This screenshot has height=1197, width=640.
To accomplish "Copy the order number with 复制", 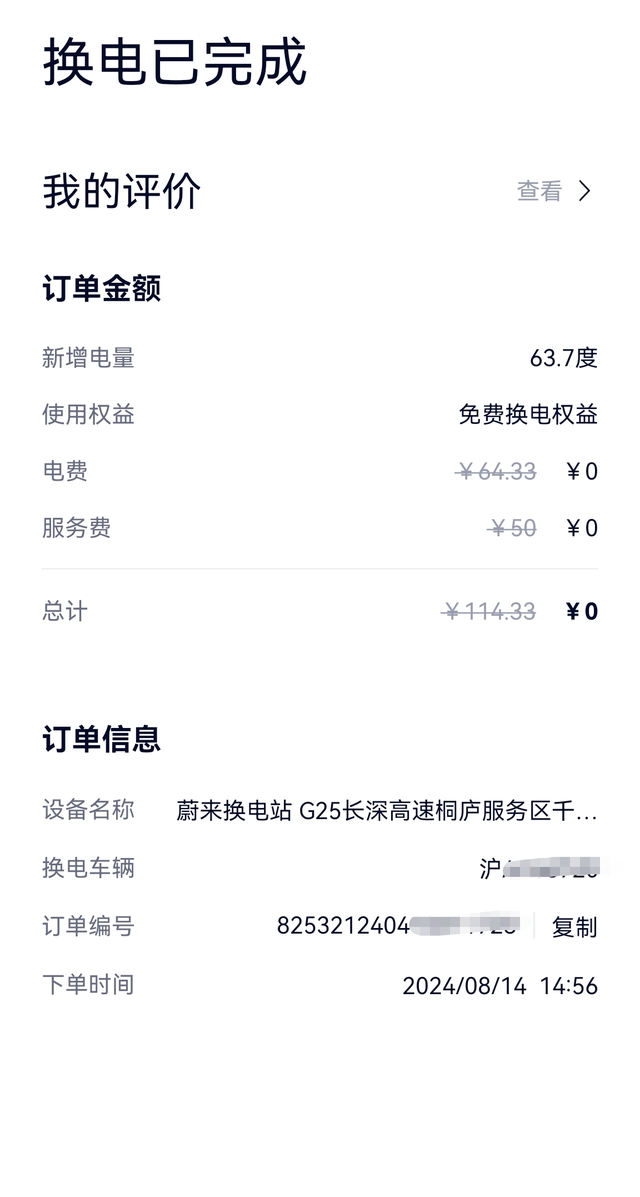I will (574, 927).
